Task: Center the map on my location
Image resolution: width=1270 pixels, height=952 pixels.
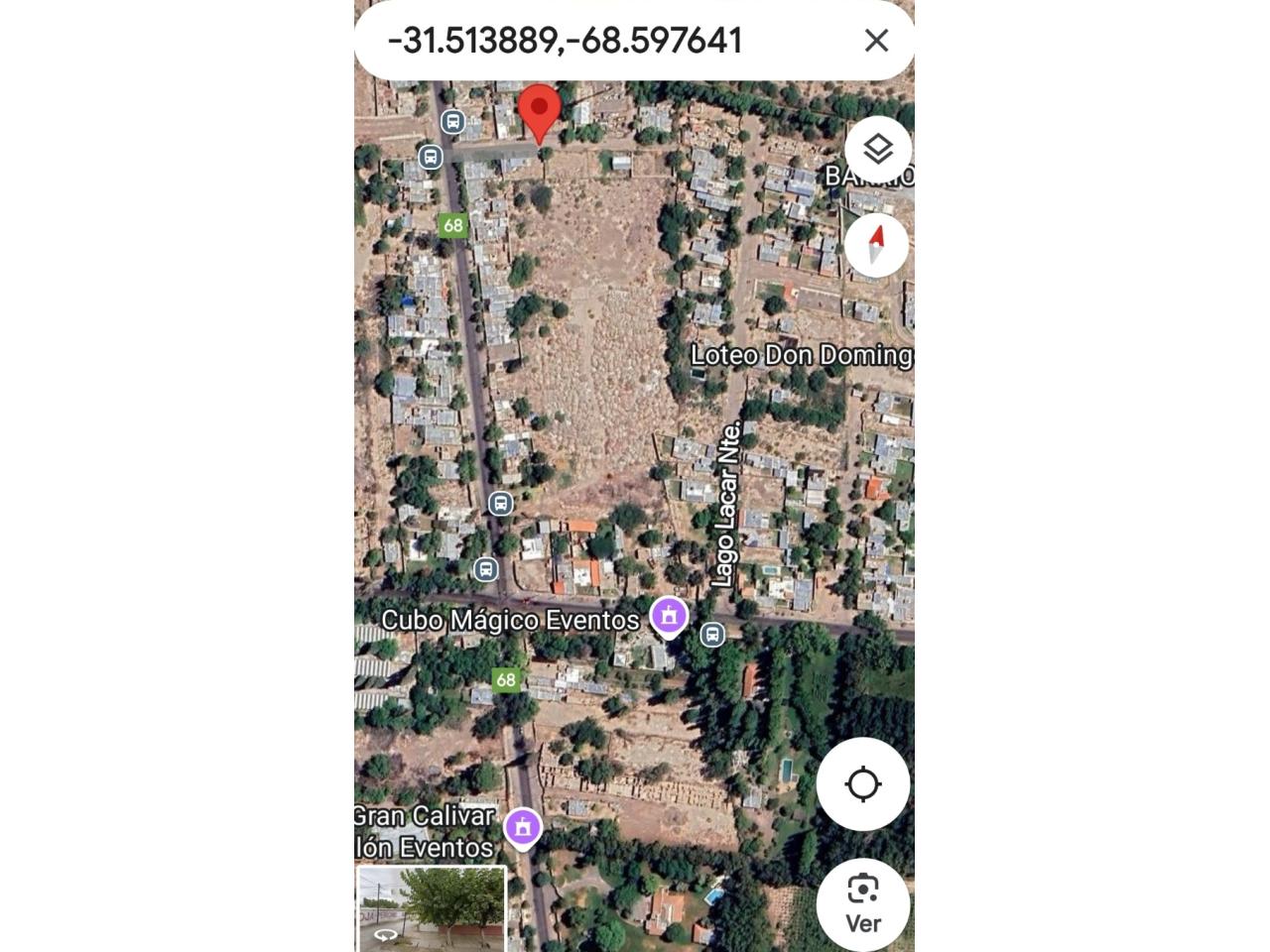Action: click(x=862, y=784)
